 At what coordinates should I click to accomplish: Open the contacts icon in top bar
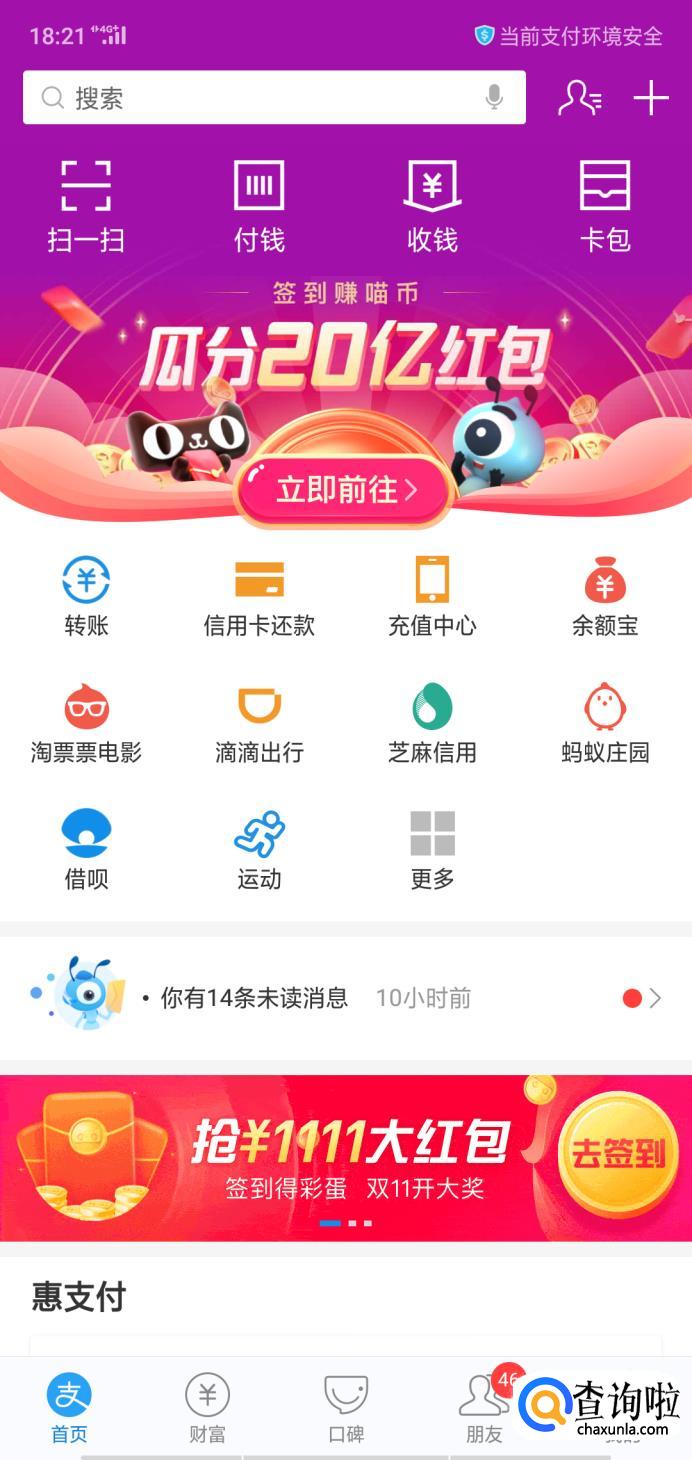[579, 98]
